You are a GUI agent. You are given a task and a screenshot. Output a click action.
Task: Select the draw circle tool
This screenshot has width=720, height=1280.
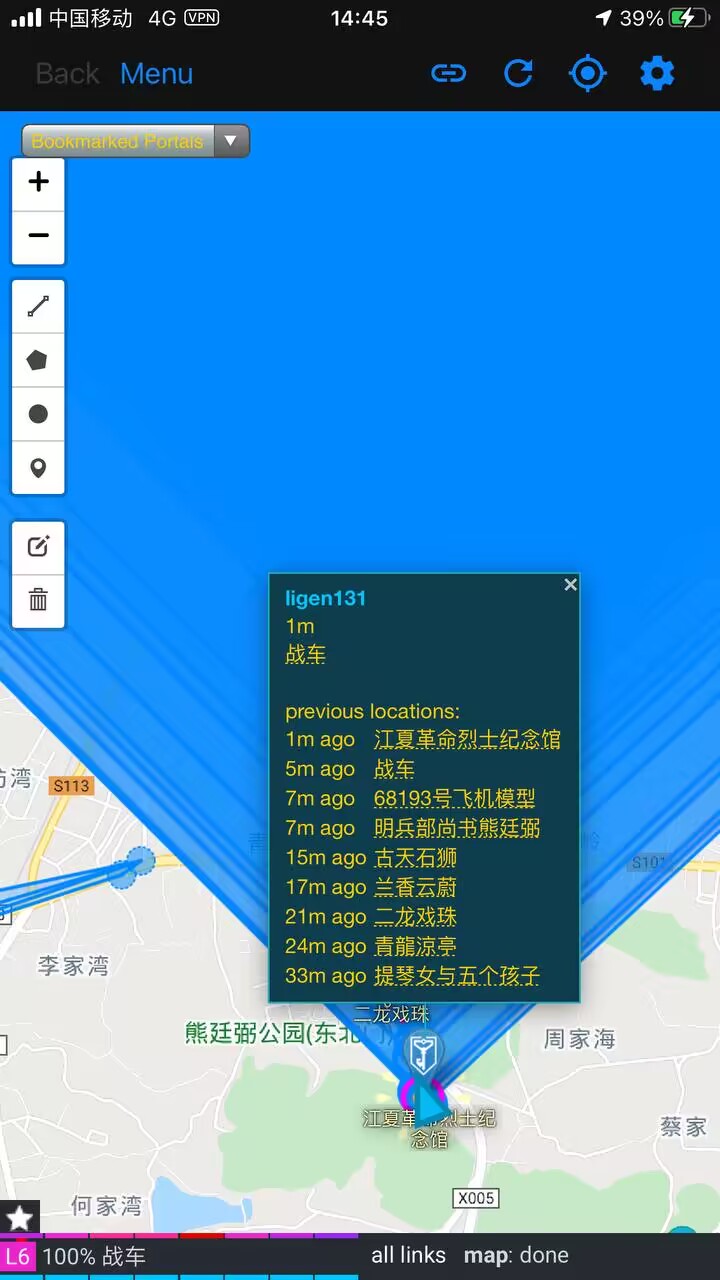pyautogui.click(x=38, y=414)
